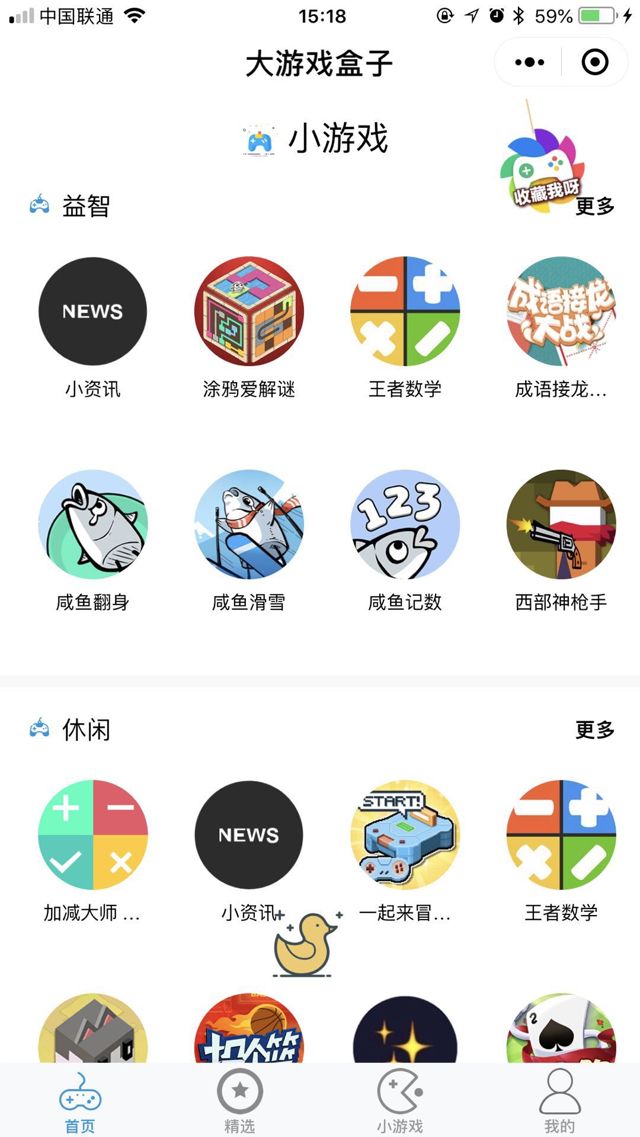
Task: Tap the 收藏我呀 floating badge
Action: (543, 160)
